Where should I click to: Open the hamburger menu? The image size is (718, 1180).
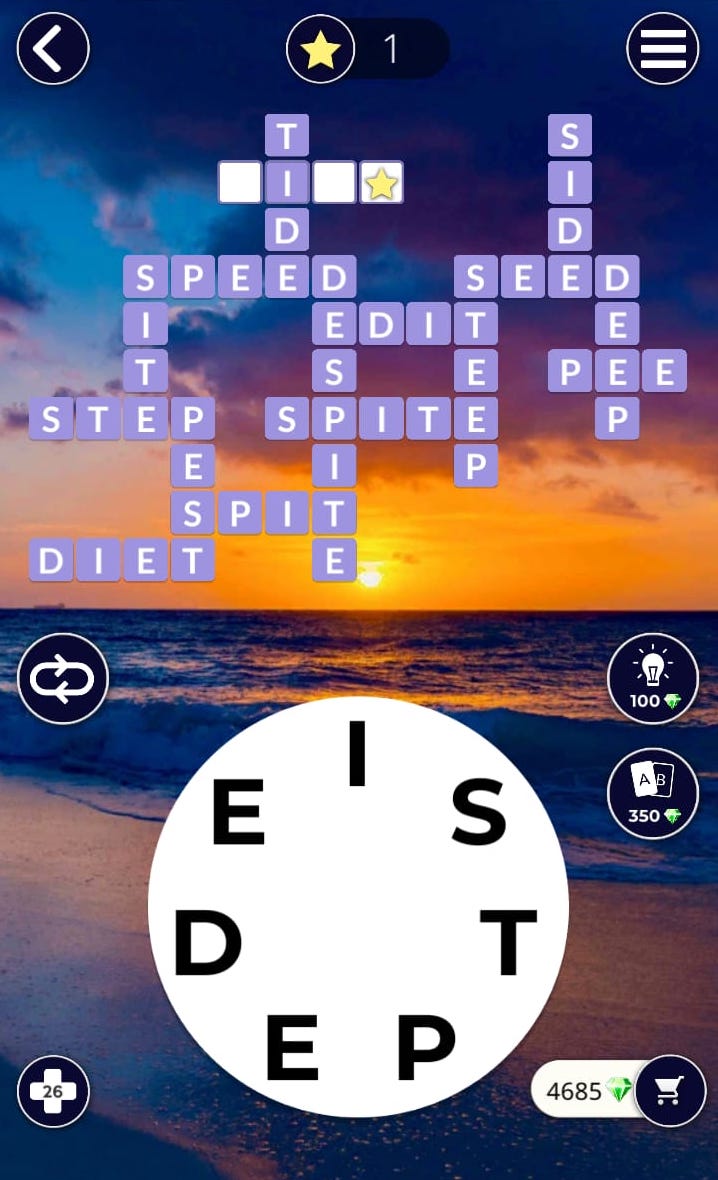(x=662, y=48)
